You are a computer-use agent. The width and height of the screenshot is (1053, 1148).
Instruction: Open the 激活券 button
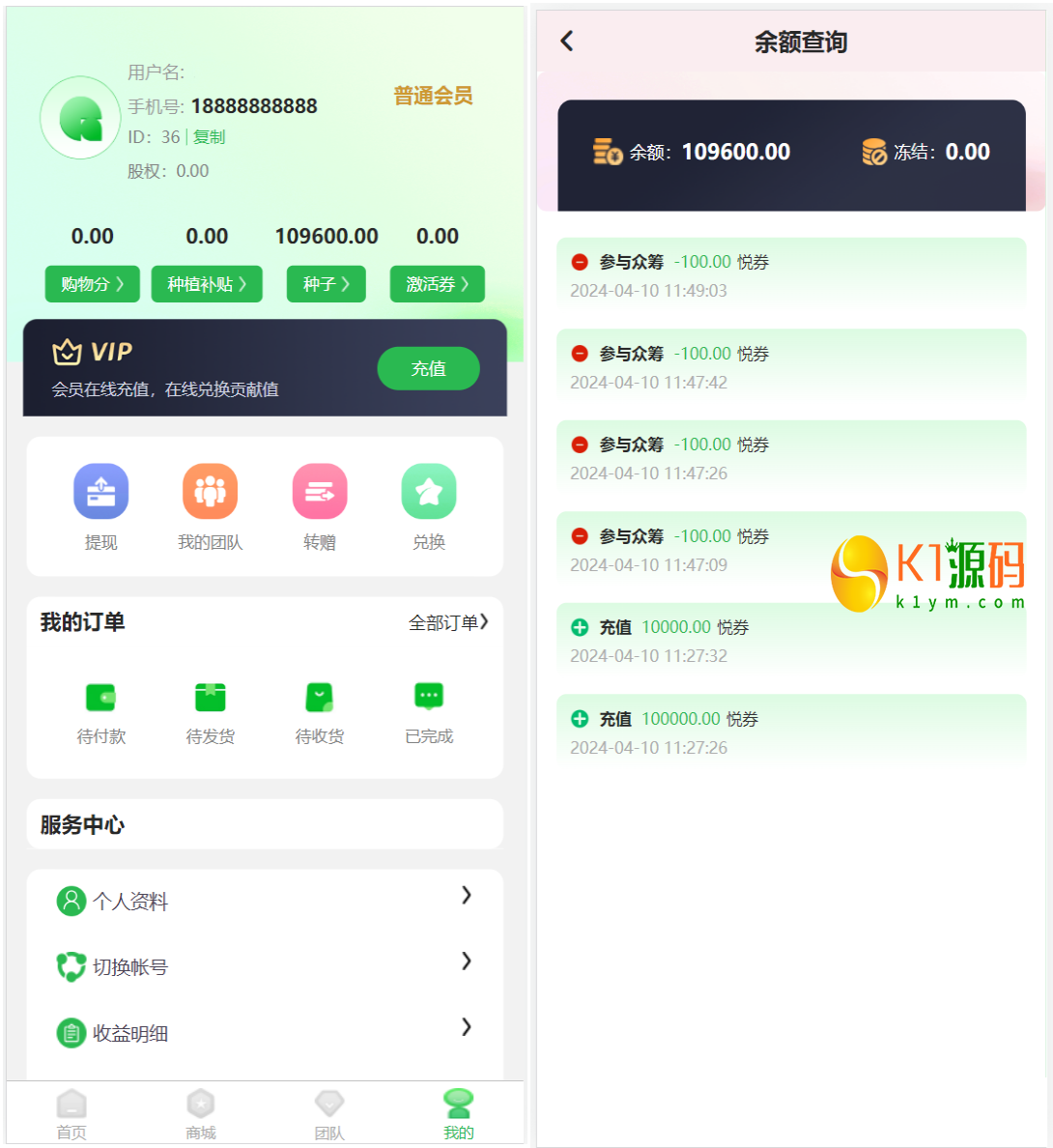click(x=437, y=284)
